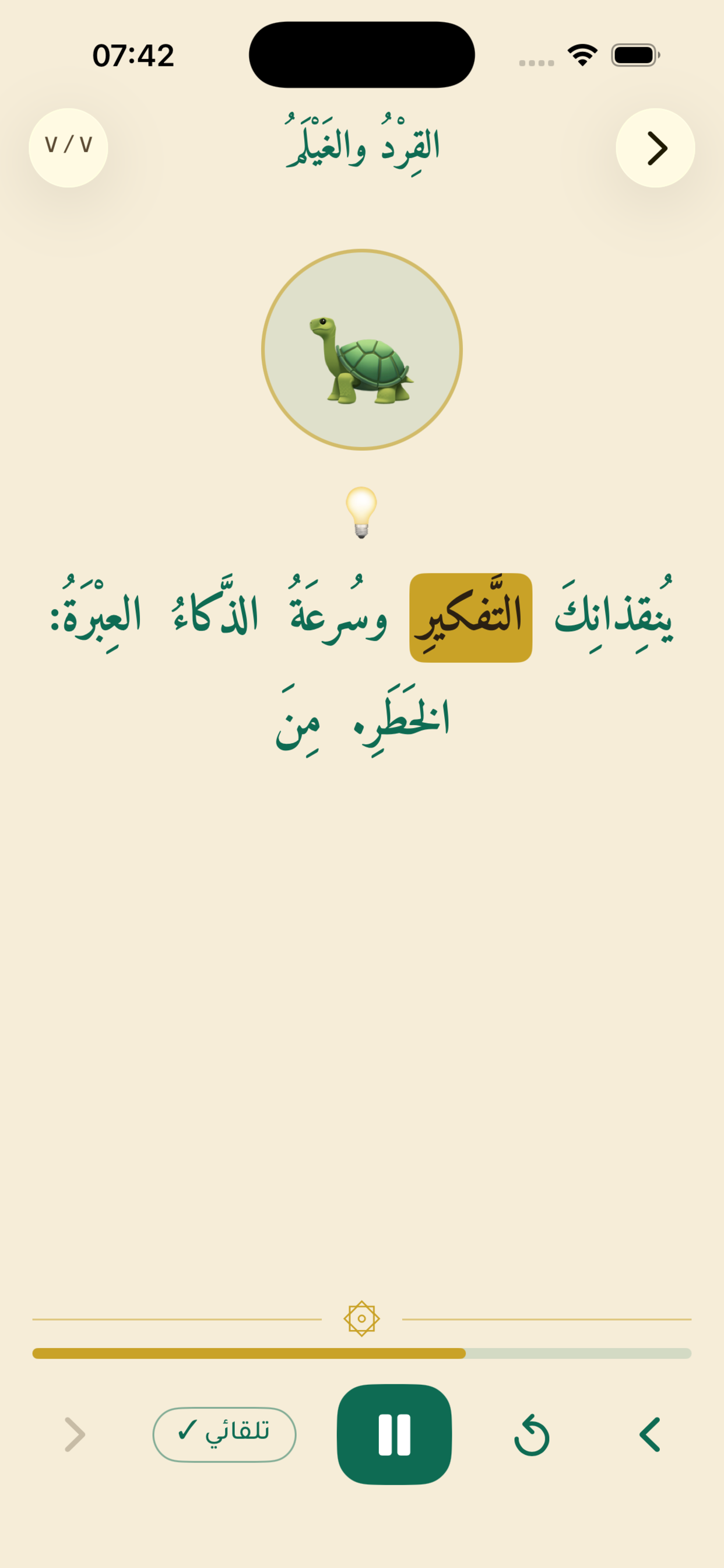Toggle the تلقائي auto-play chip
724x1568 pixels.
(x=224, y=1434)
